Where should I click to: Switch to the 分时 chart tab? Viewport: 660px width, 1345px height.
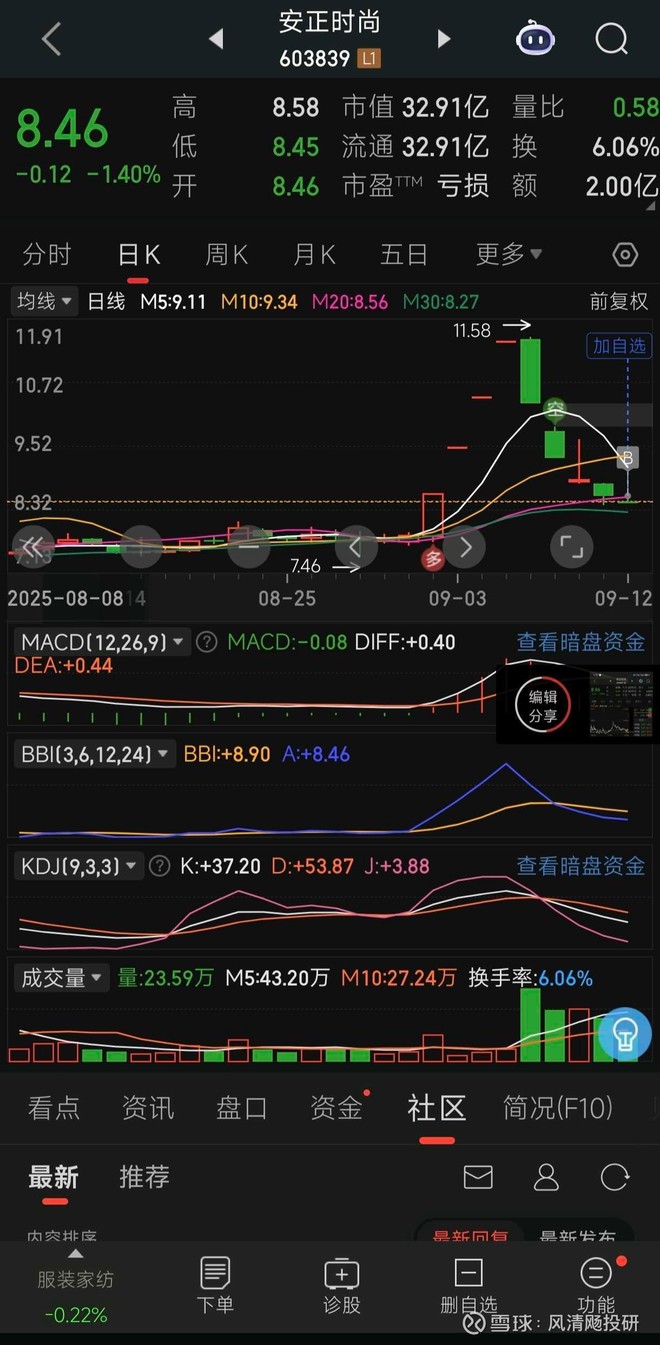(47, 254)
